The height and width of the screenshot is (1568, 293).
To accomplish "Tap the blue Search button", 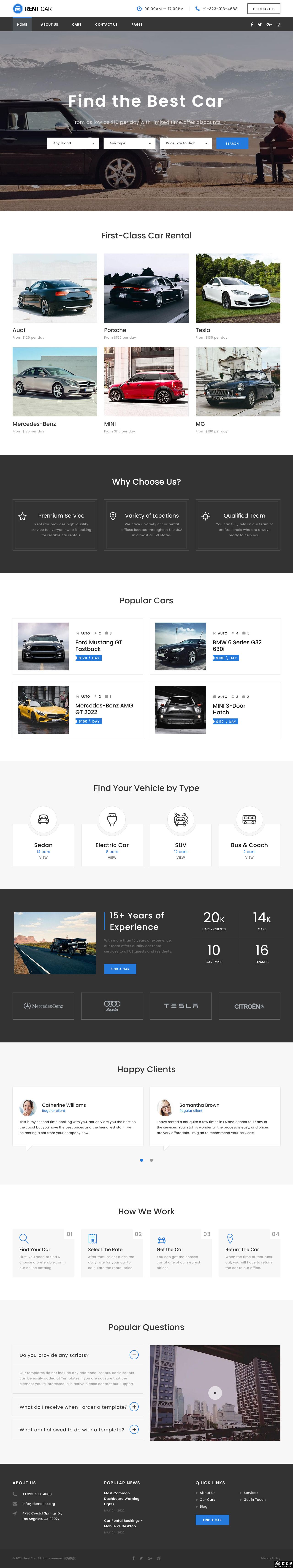I will [231, 143].
